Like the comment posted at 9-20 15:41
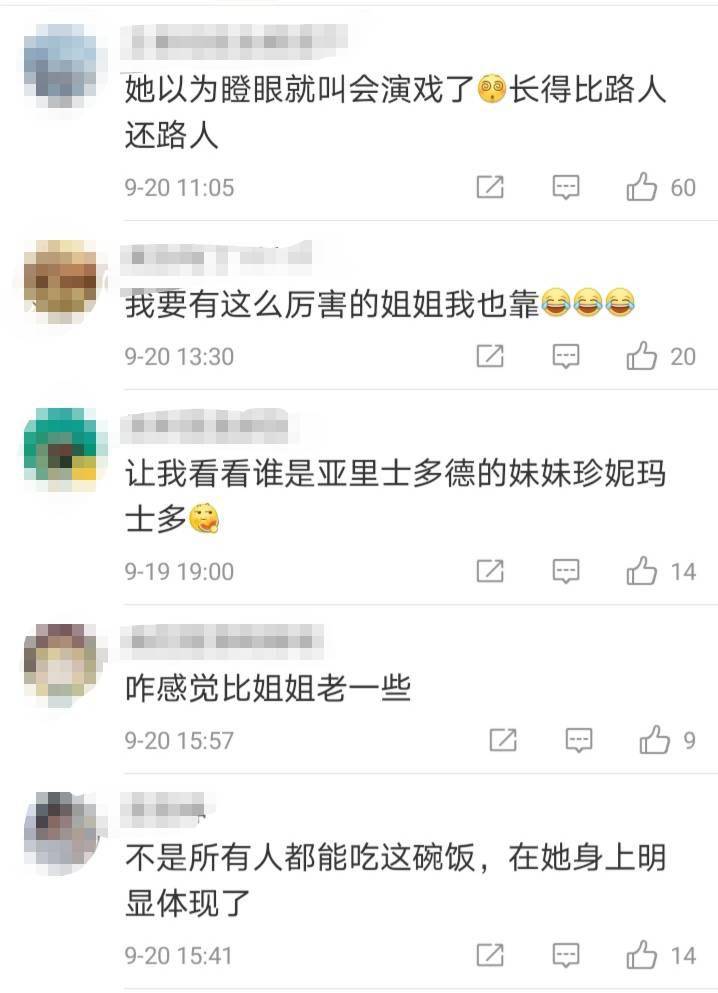718x993 pixels. point(642,955)
